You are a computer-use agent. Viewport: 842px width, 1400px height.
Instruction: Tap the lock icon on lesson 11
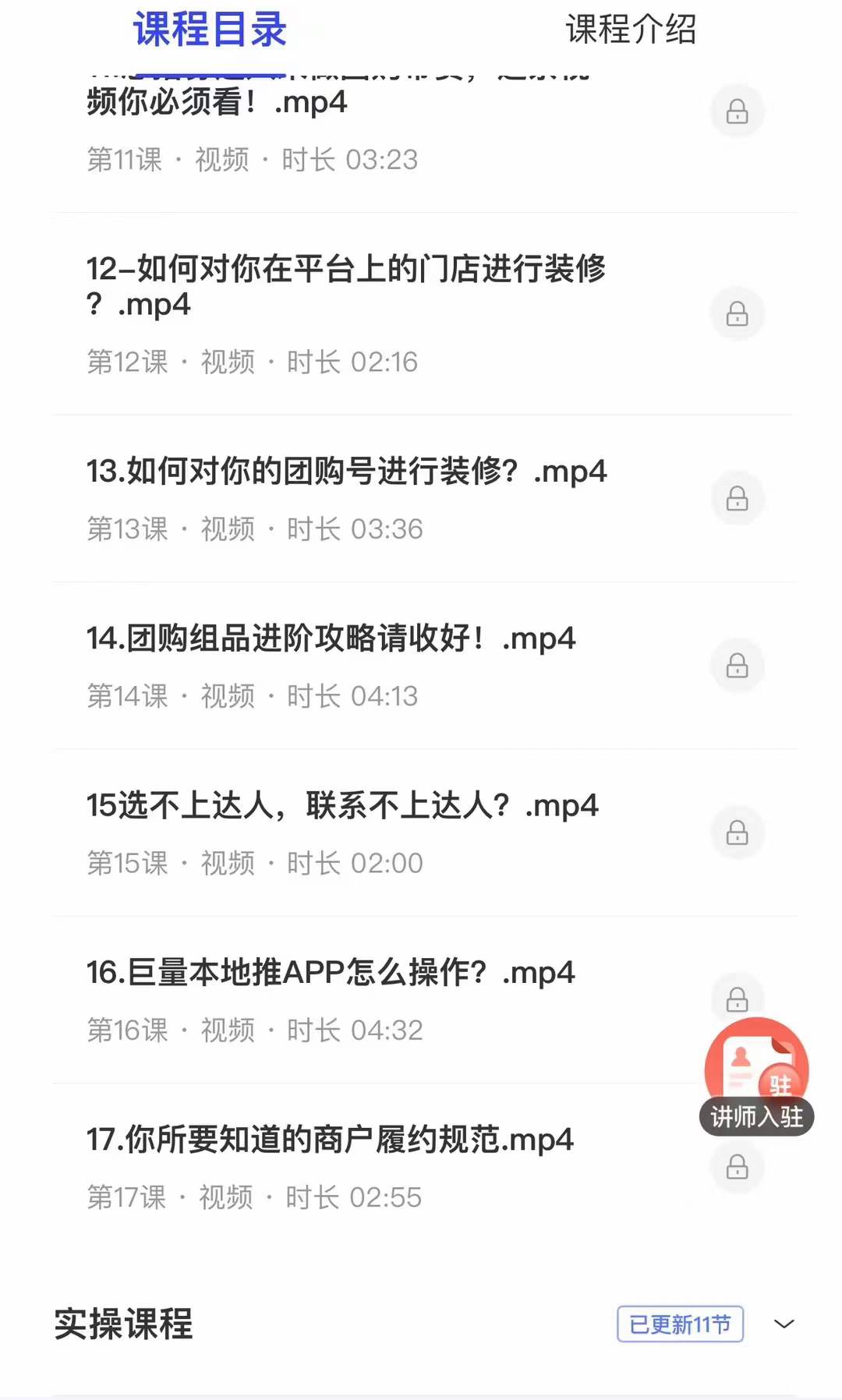[737, 111]
